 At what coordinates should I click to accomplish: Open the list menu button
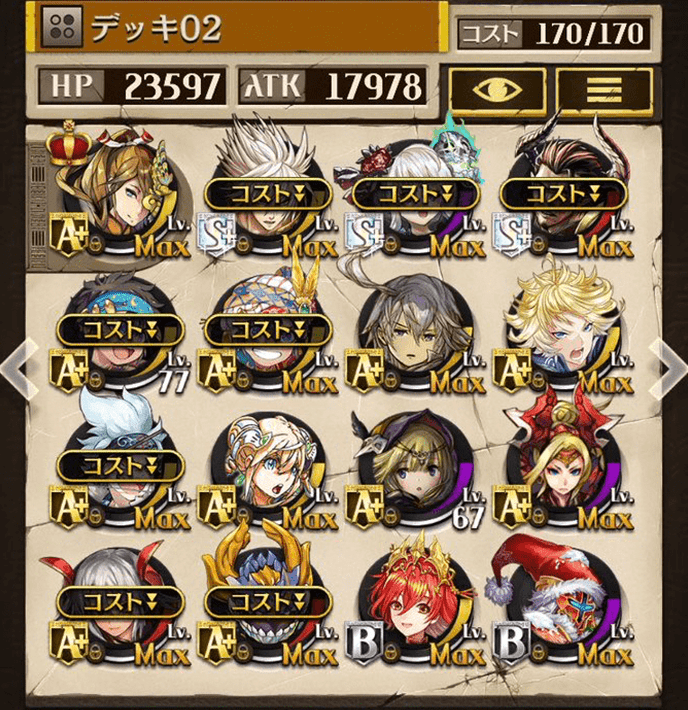point(604,90)
